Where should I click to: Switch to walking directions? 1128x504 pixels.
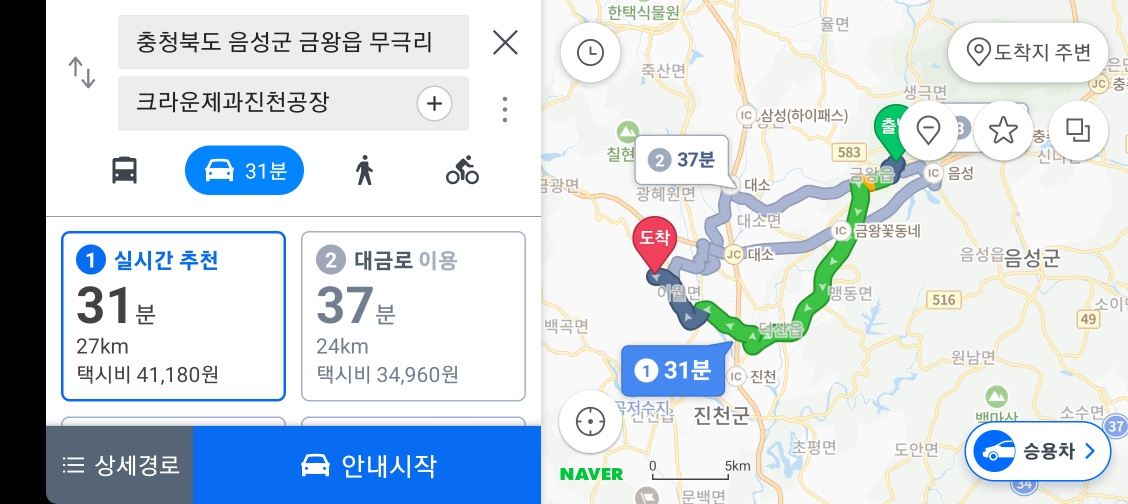click(364, 170)
